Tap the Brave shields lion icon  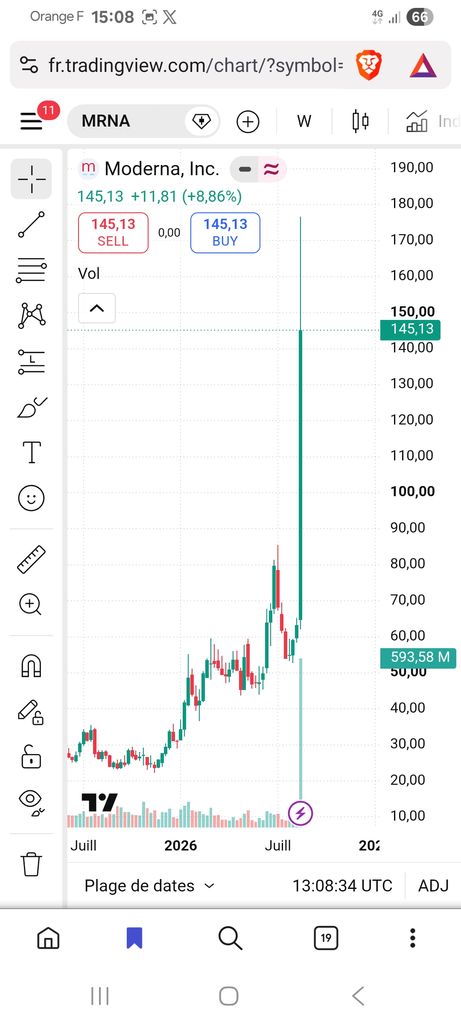click(369, 65)
